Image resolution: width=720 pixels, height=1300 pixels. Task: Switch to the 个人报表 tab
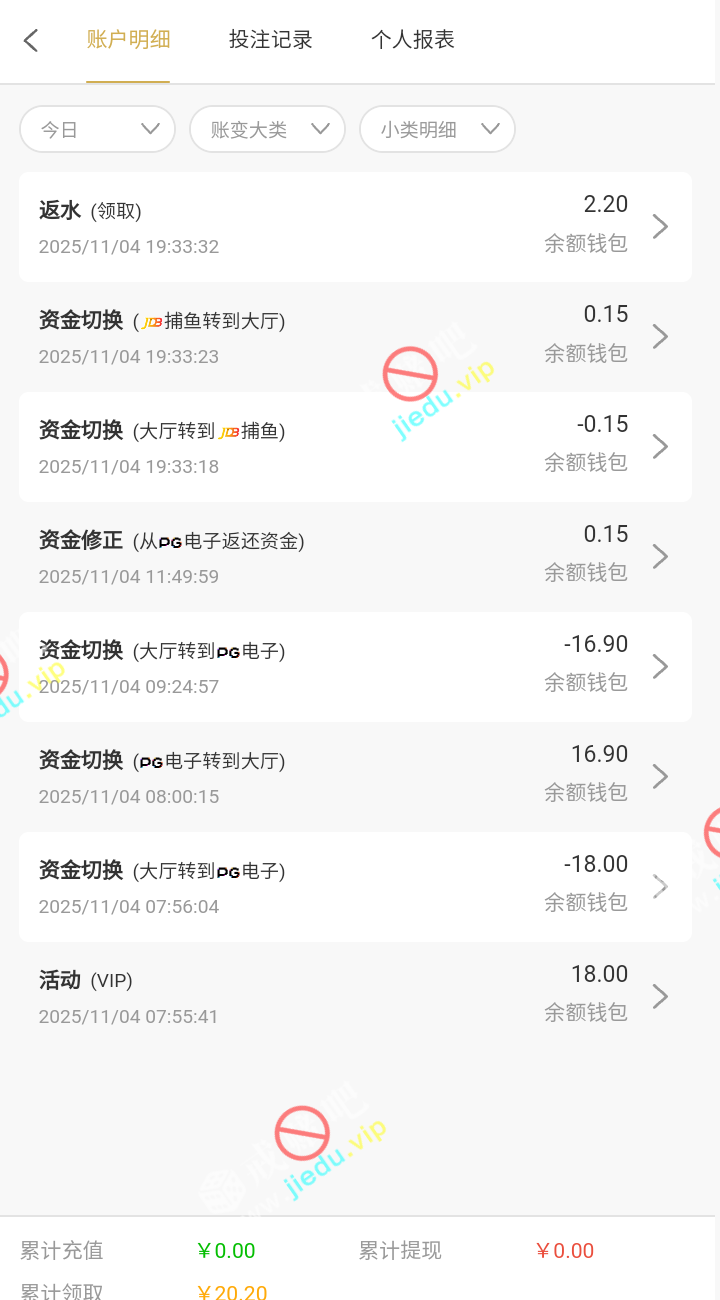412,40
